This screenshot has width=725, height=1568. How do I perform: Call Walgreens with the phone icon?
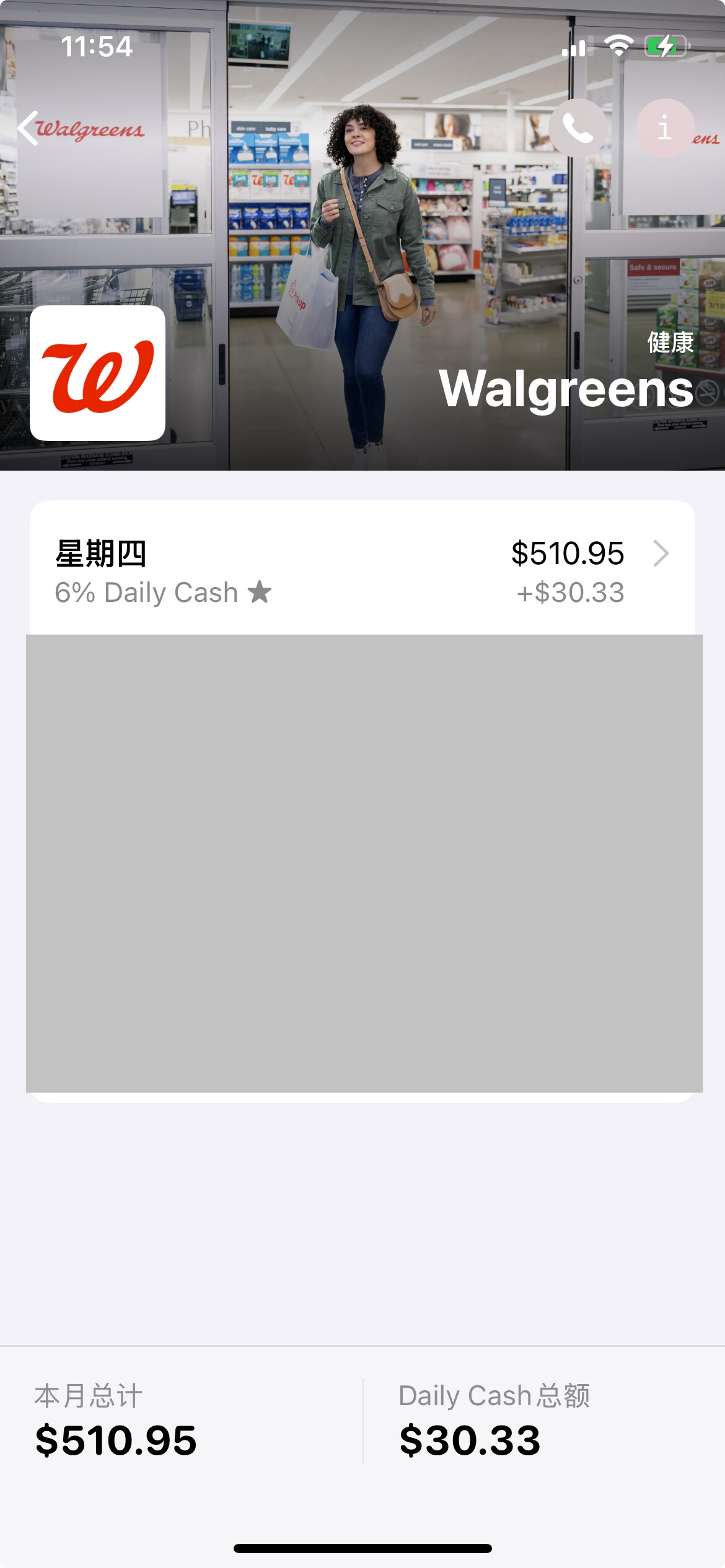point(578,128)
